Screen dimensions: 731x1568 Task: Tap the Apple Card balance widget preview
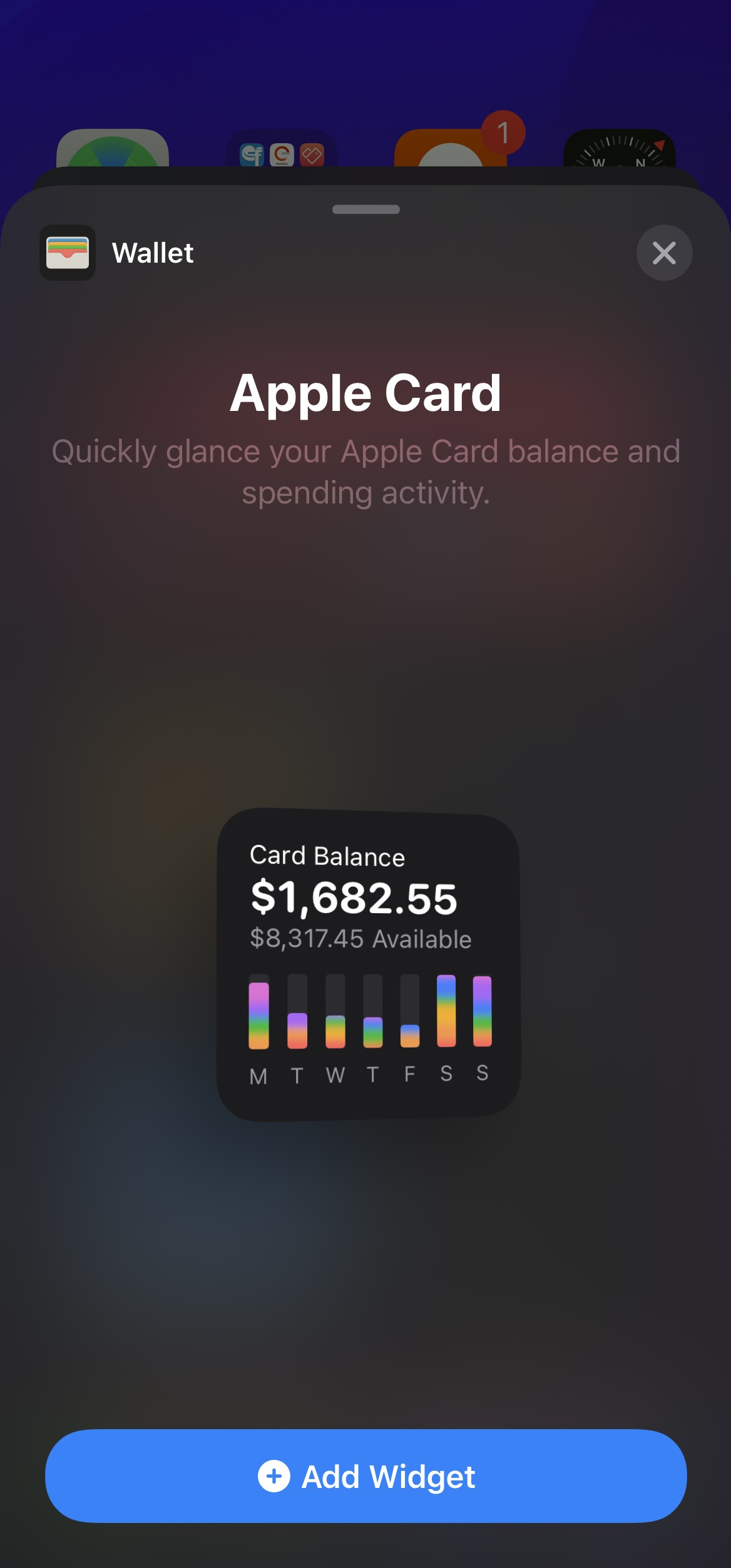click(x=368, y=964)
